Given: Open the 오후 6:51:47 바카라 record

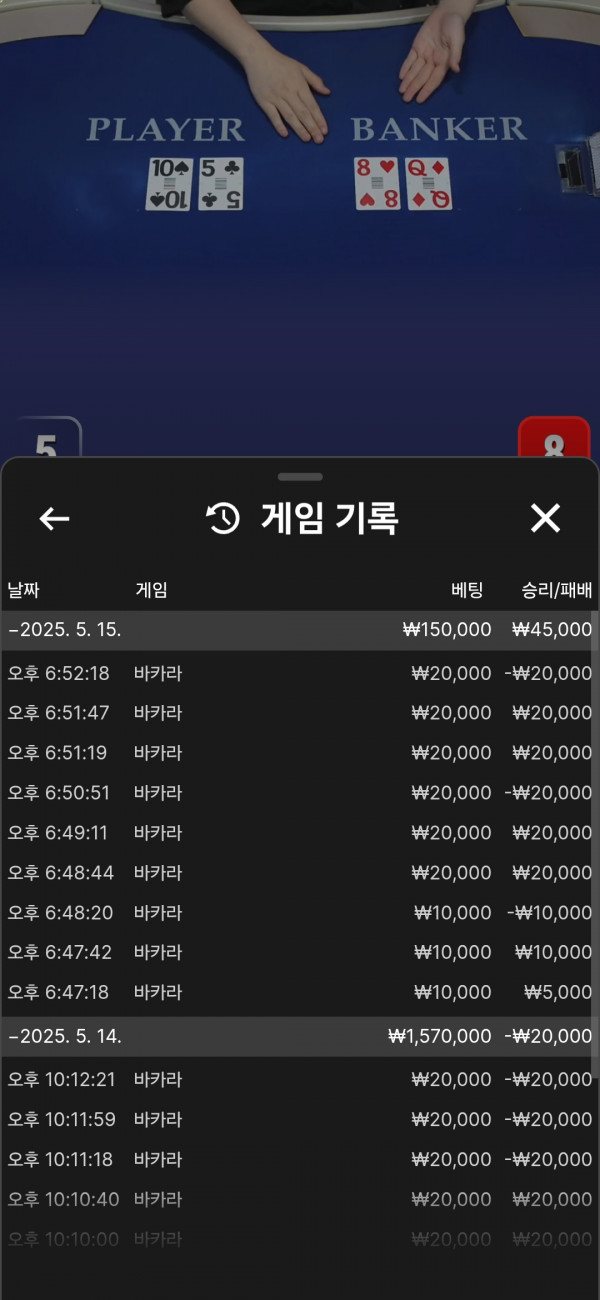Looking at the screenshot, I should point(298,713).
